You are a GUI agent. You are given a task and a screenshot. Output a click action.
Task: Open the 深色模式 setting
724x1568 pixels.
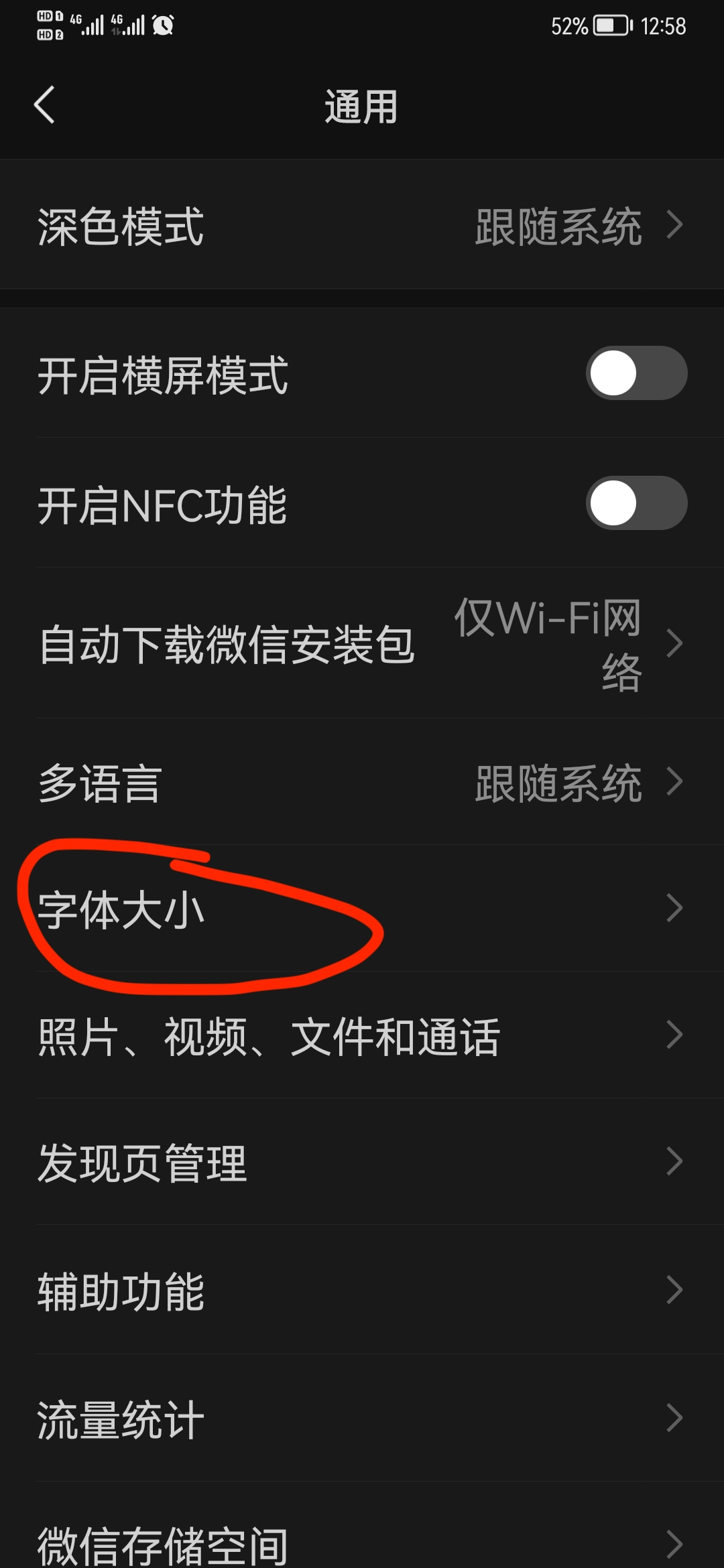pos(362,225)
